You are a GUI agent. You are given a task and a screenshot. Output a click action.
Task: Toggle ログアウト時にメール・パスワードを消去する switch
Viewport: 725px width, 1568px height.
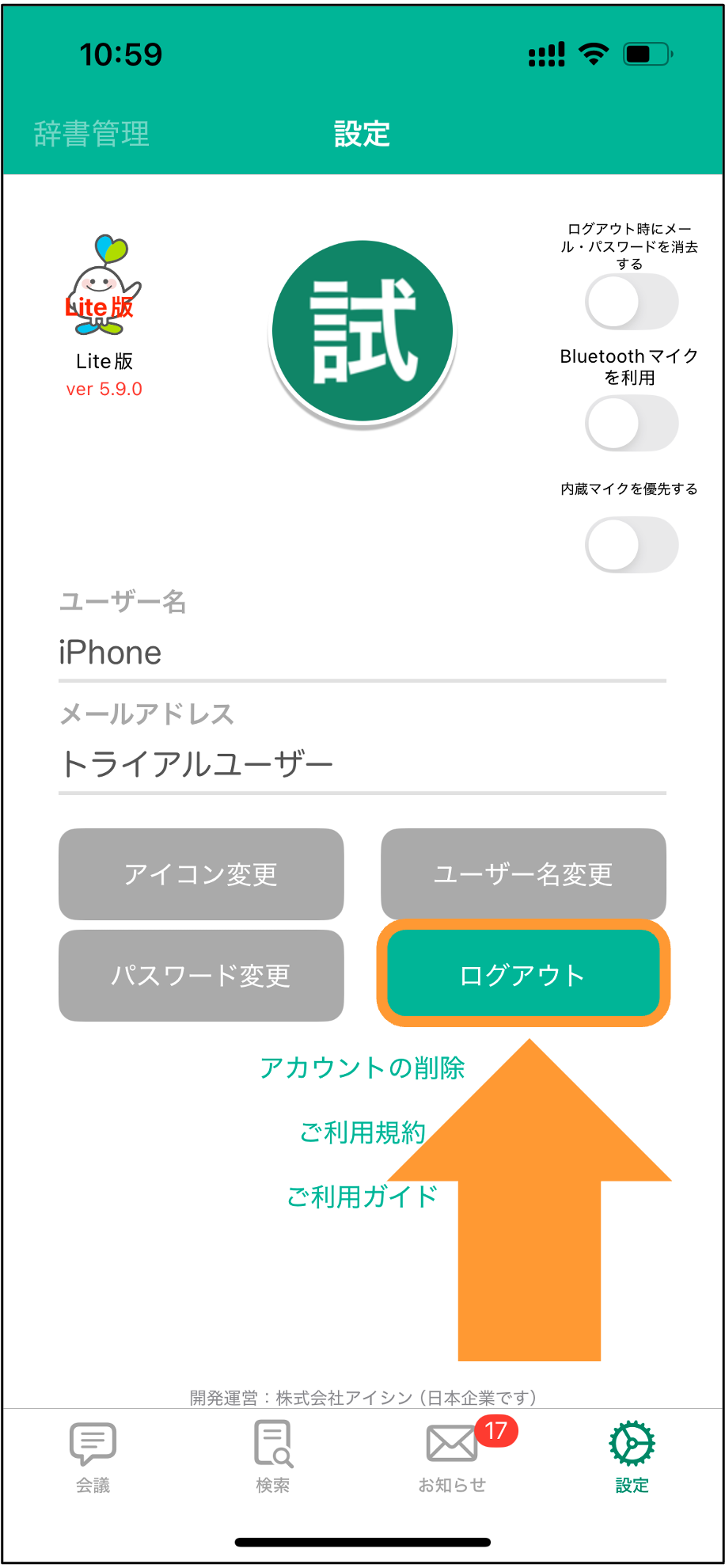coord(632,302)
